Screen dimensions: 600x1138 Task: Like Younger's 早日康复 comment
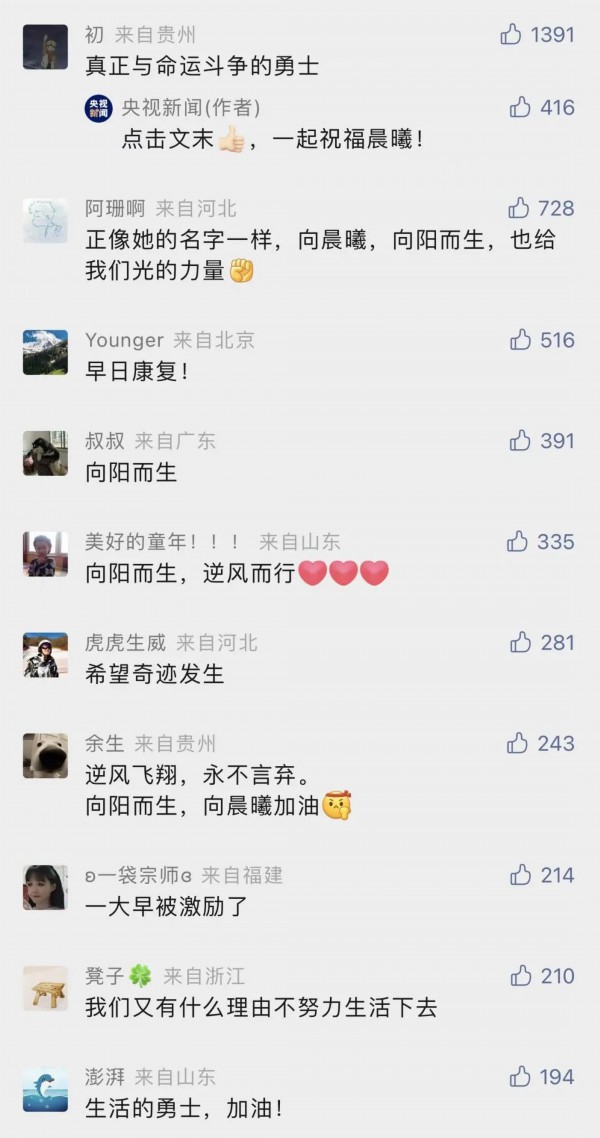coord(521,340)
